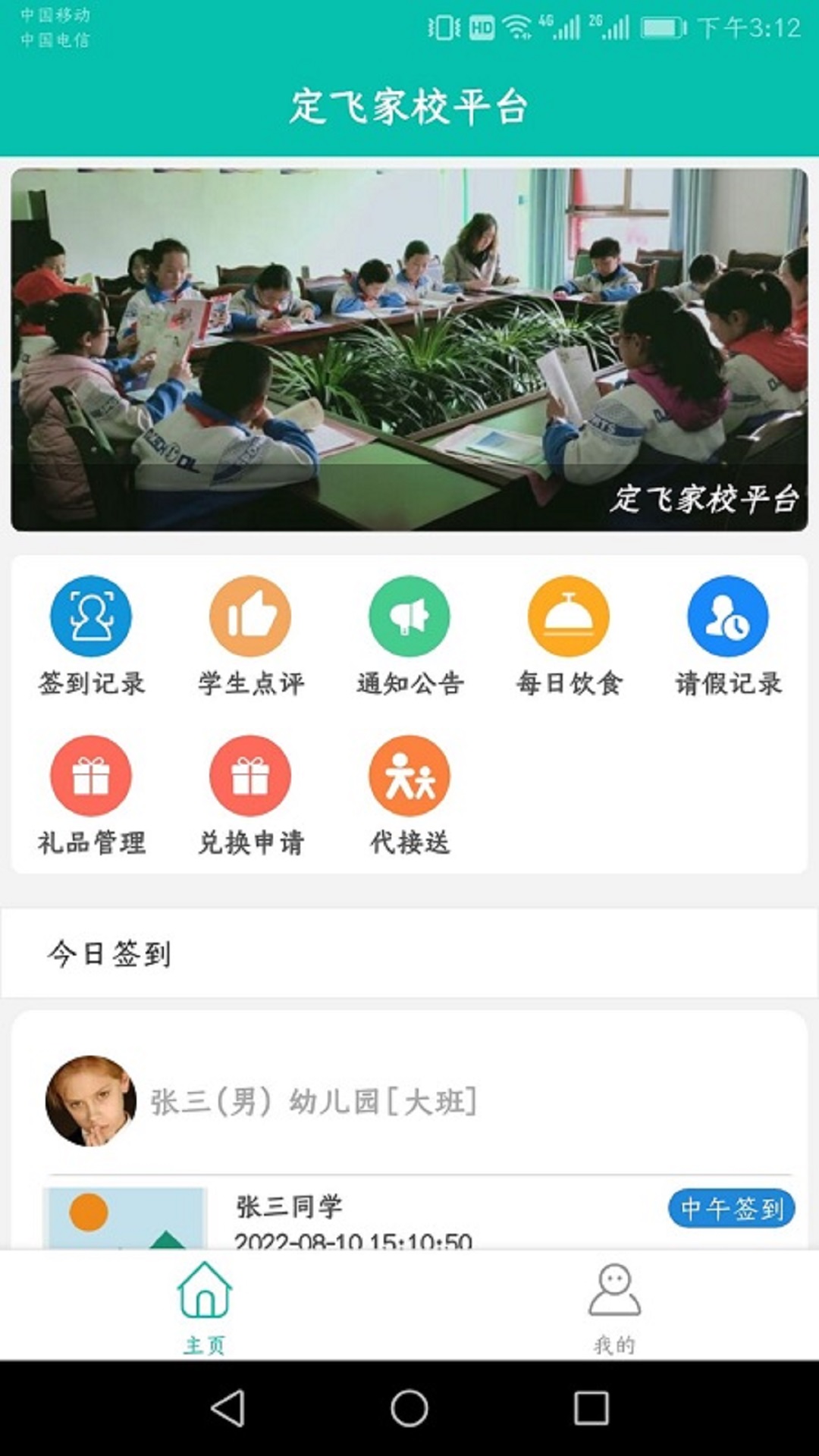Tap the 定飞家校平台 classroom banner
Viewport: 819px width, 1456px height.
[409, 349]
